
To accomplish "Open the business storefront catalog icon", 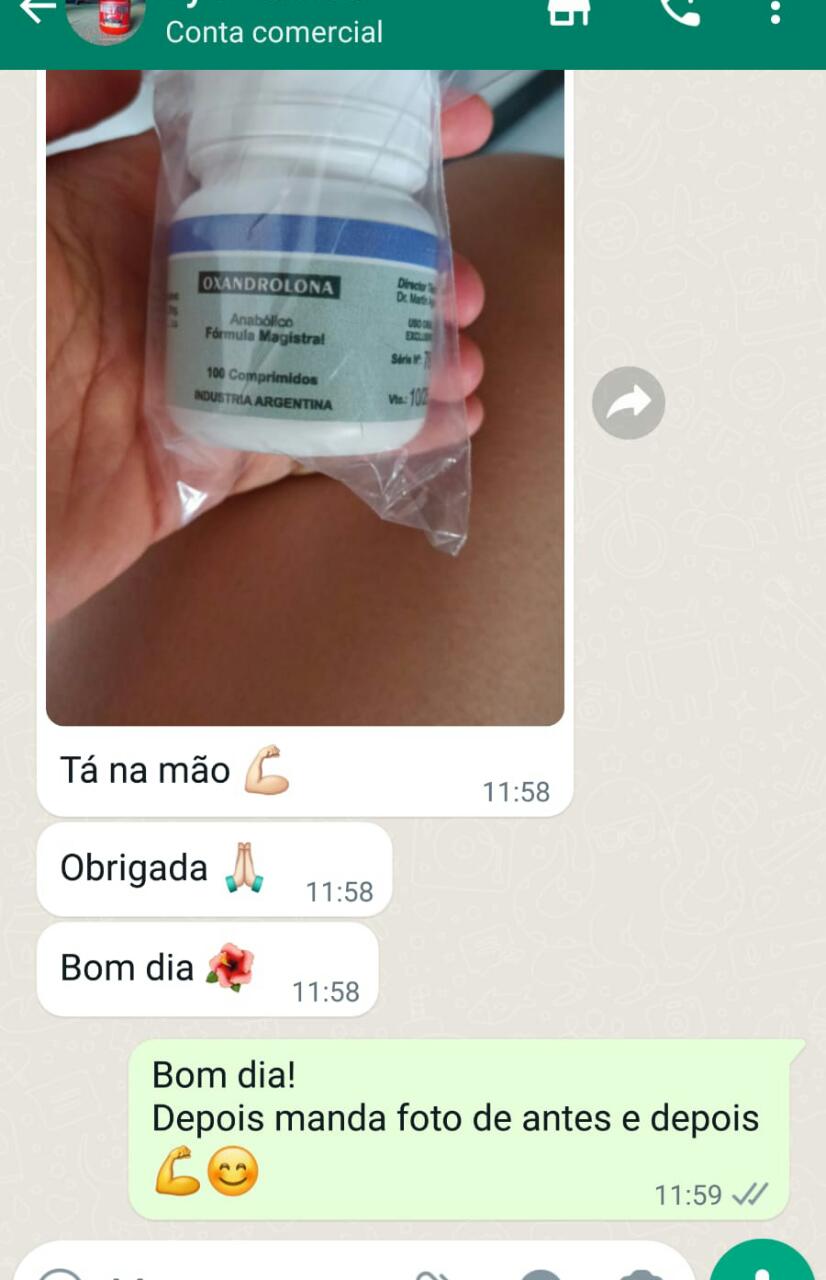I will (569, 10).
